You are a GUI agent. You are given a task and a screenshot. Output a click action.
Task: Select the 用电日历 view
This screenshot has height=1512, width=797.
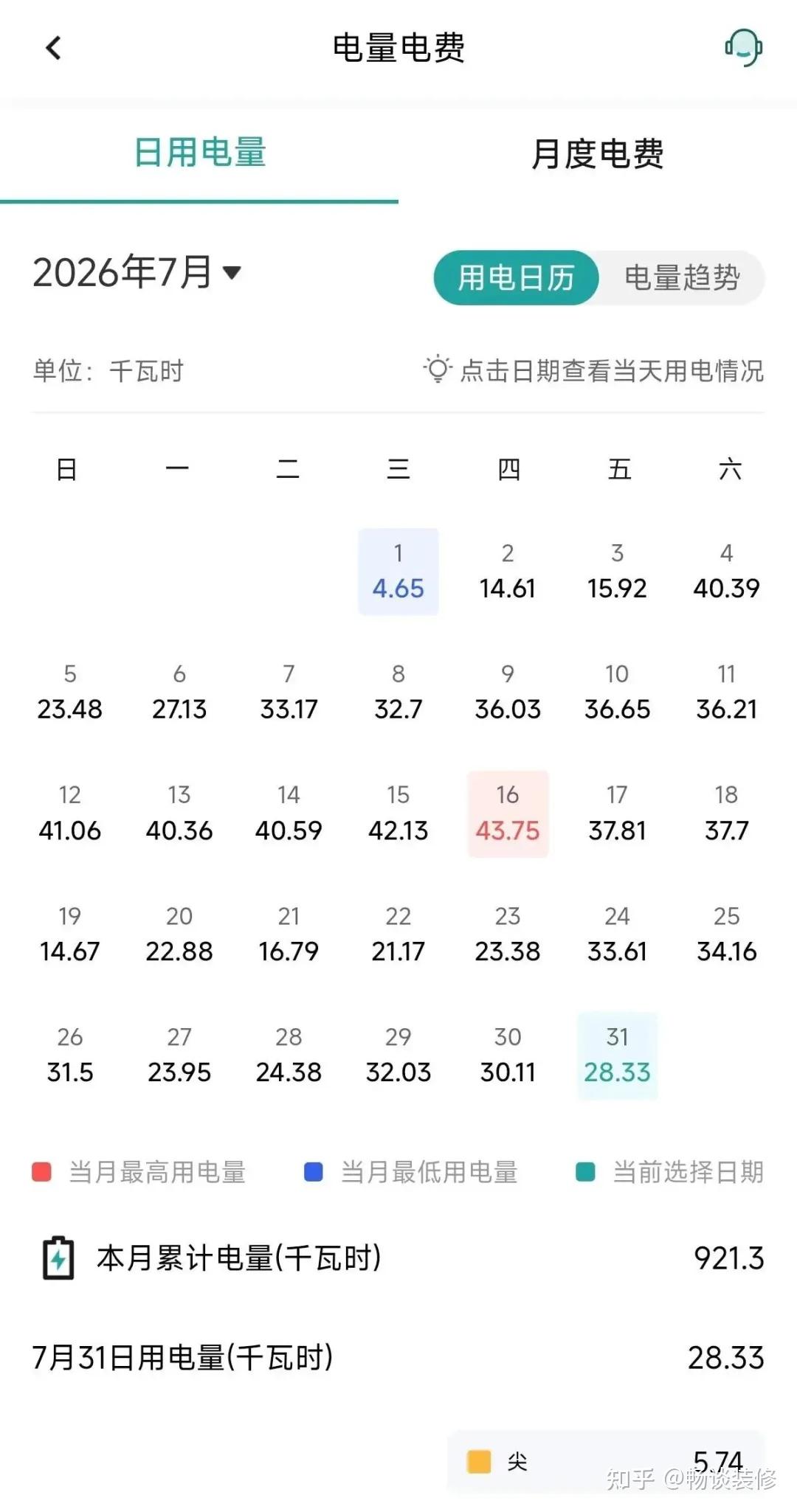click(516, 277)
